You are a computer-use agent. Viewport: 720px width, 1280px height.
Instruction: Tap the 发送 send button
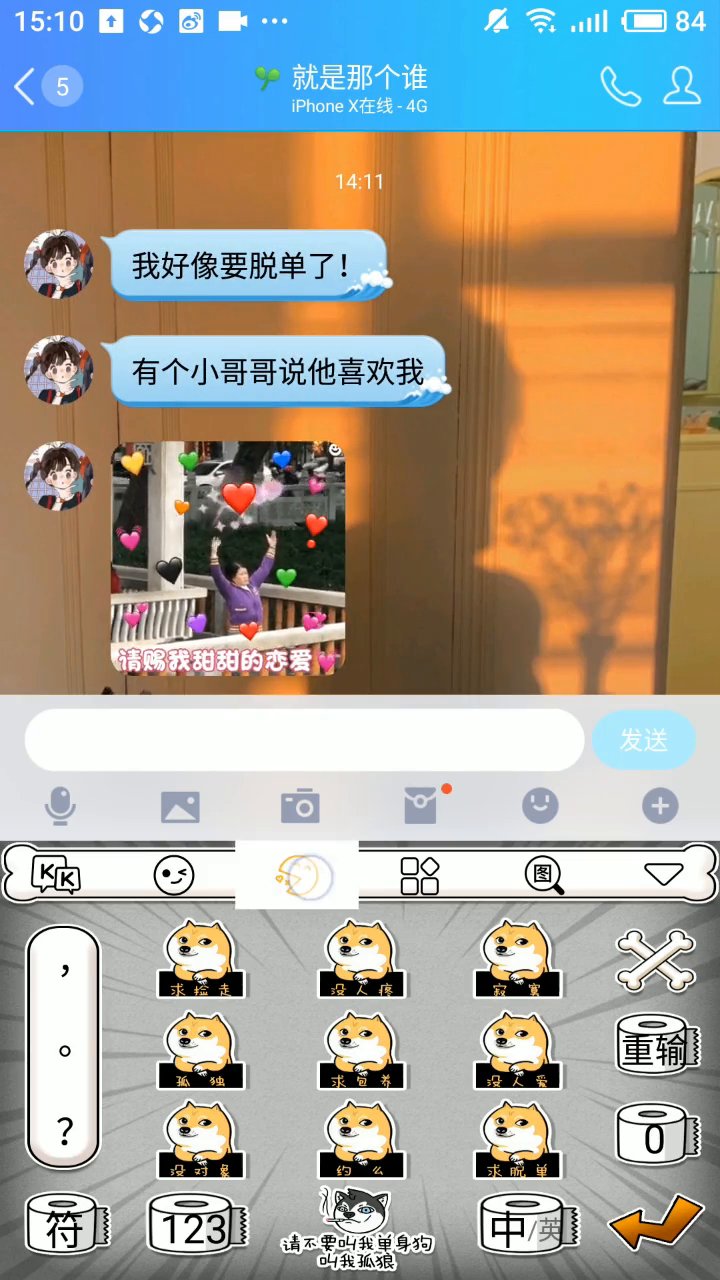[x=643, y=740]
